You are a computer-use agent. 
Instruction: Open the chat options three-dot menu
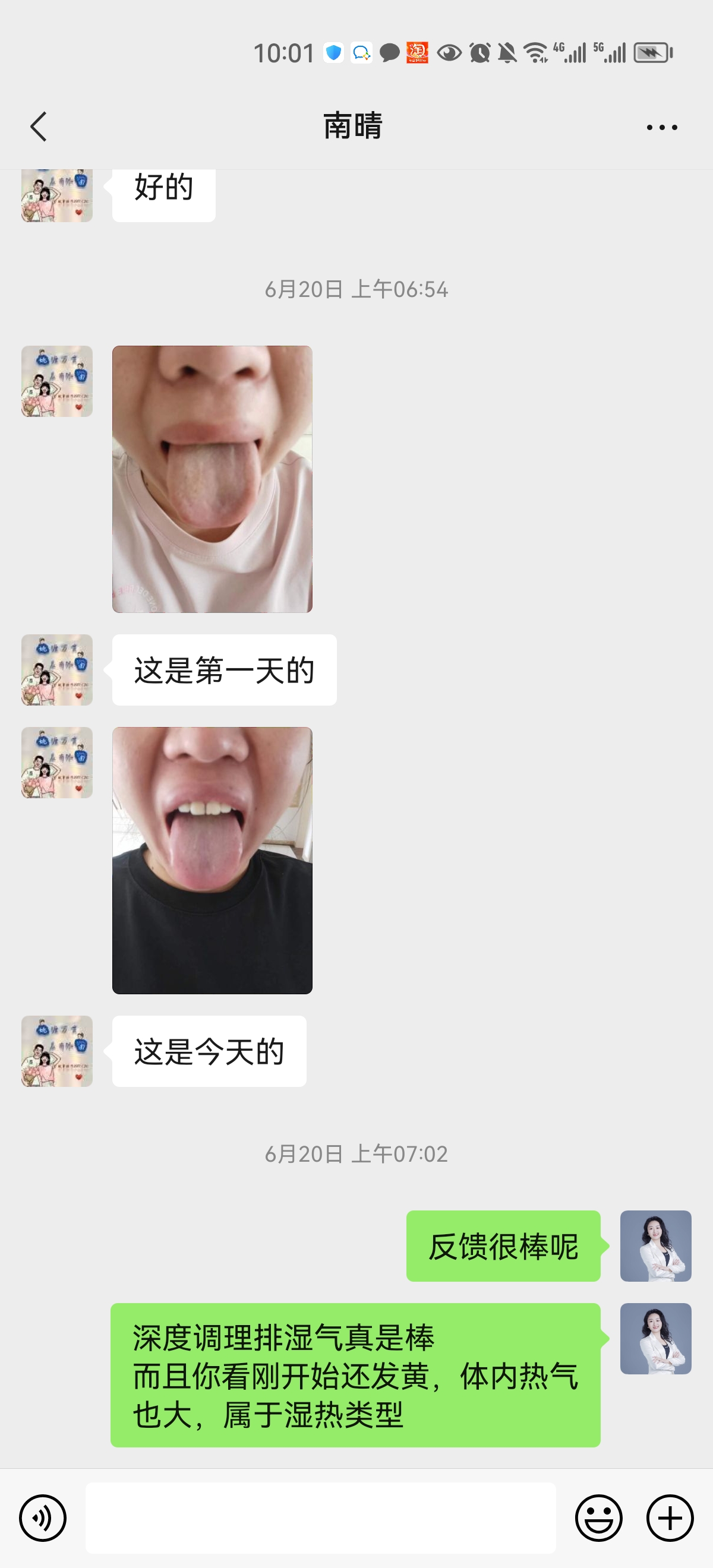661,127
